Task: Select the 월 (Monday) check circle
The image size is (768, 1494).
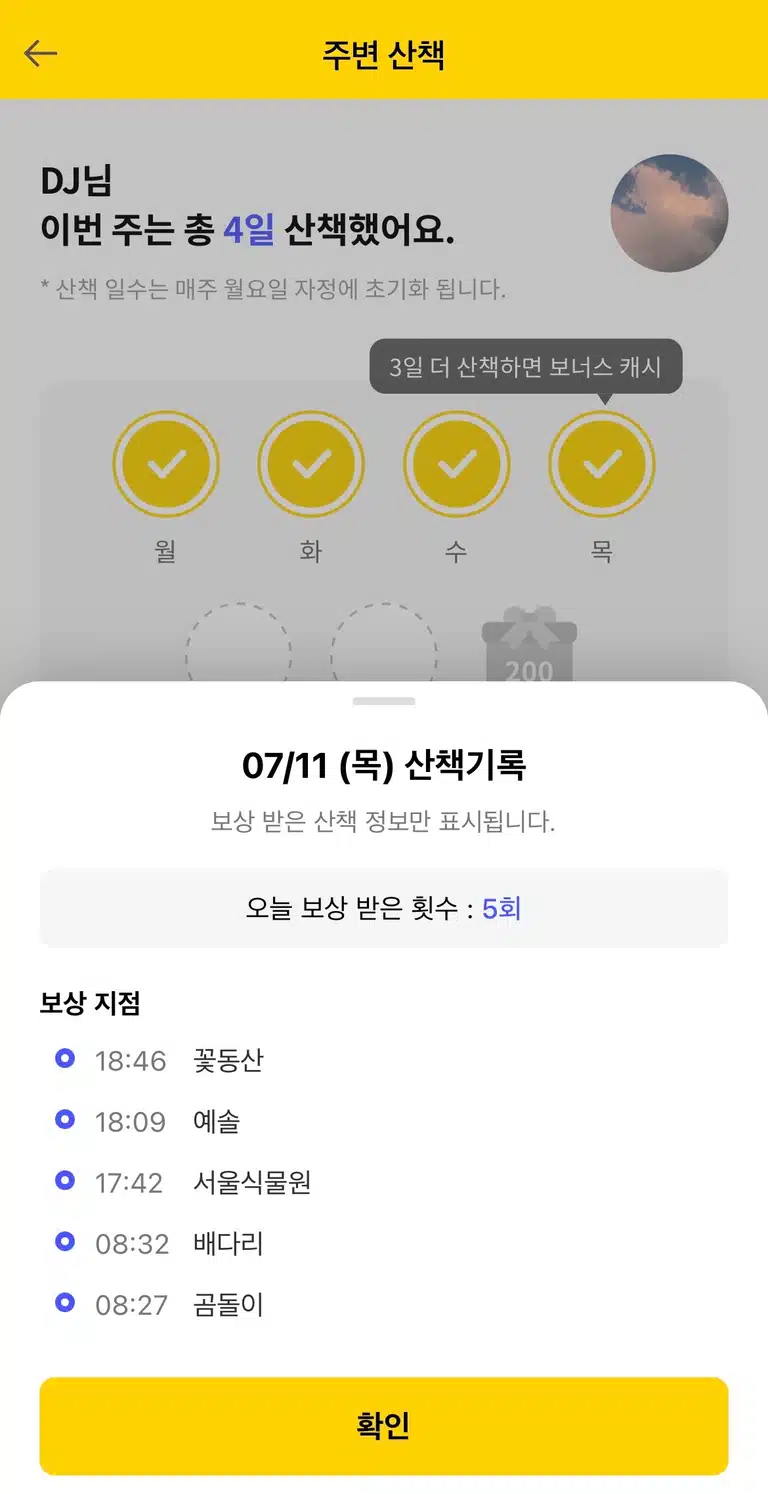Action: 166,464
